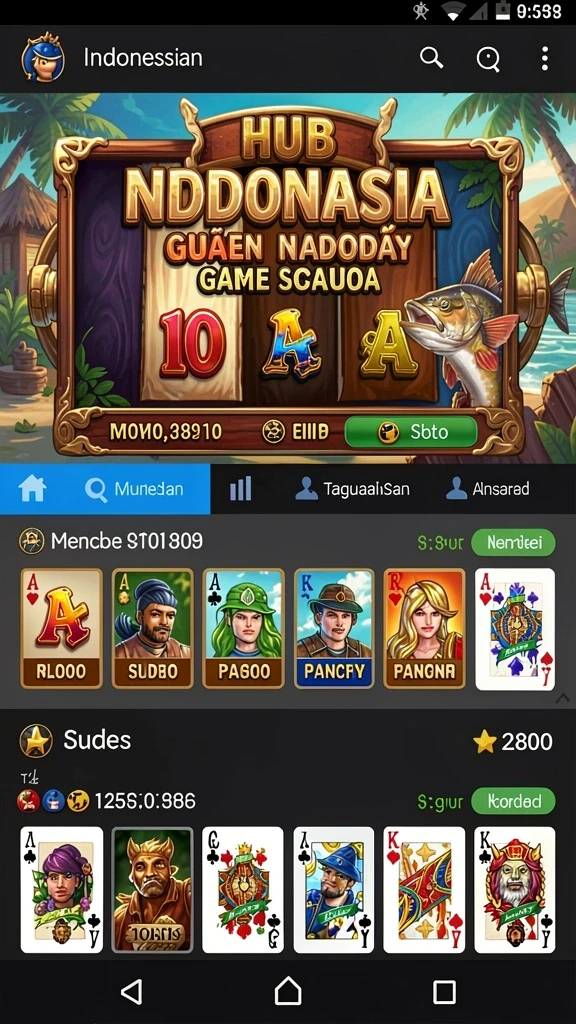Tap the green Korded button

click(x=513, y=801)
